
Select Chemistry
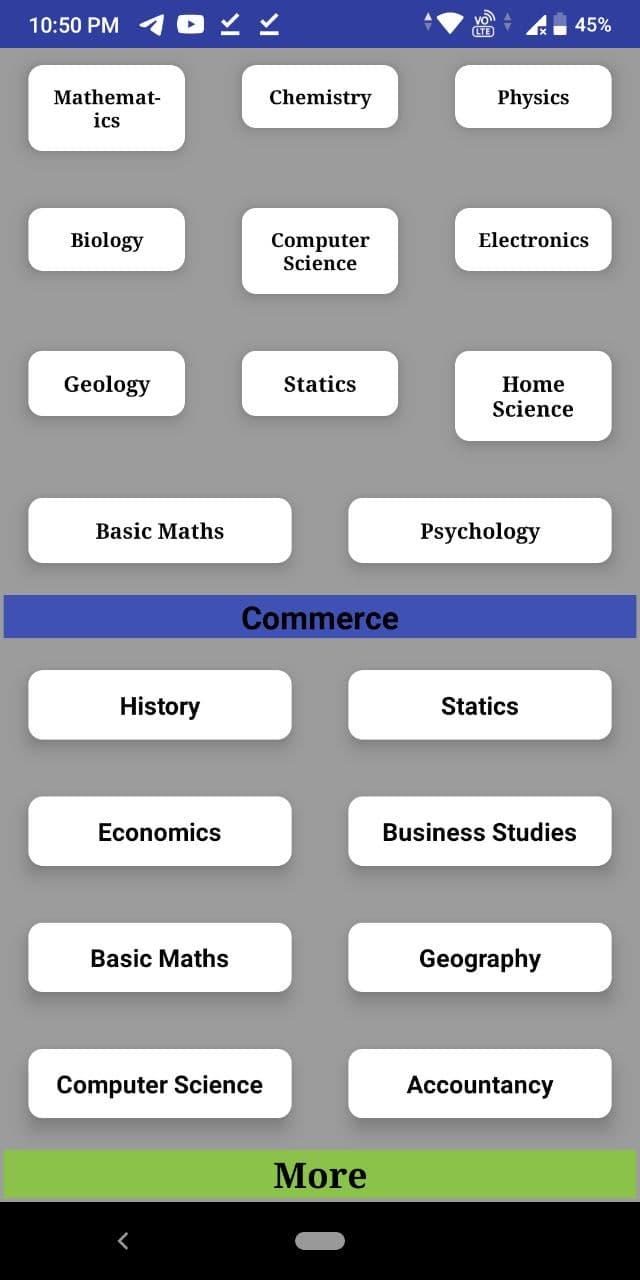pos(320,97)
